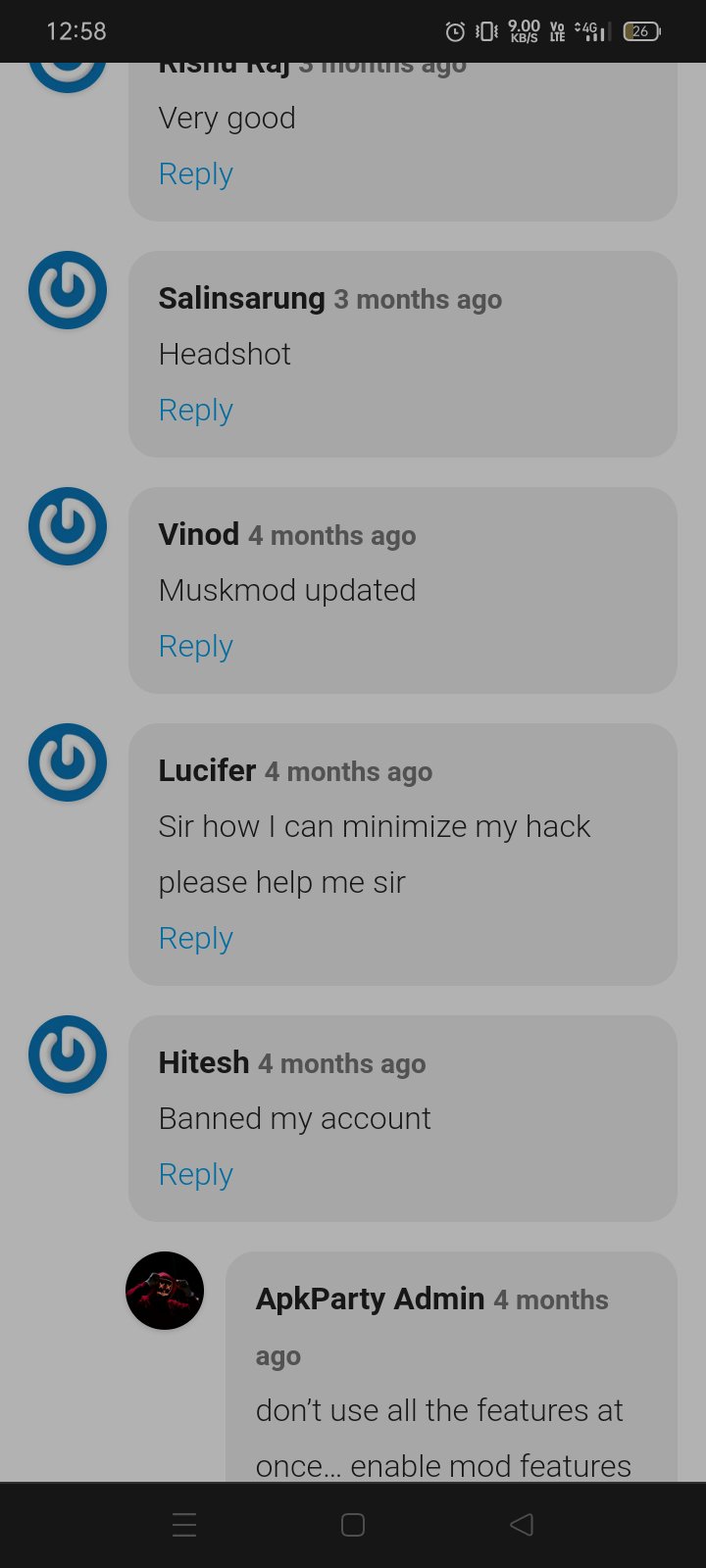Reply to Lucifer's comment
Screen dimensions: 706x1568
[x=195, y=939]
